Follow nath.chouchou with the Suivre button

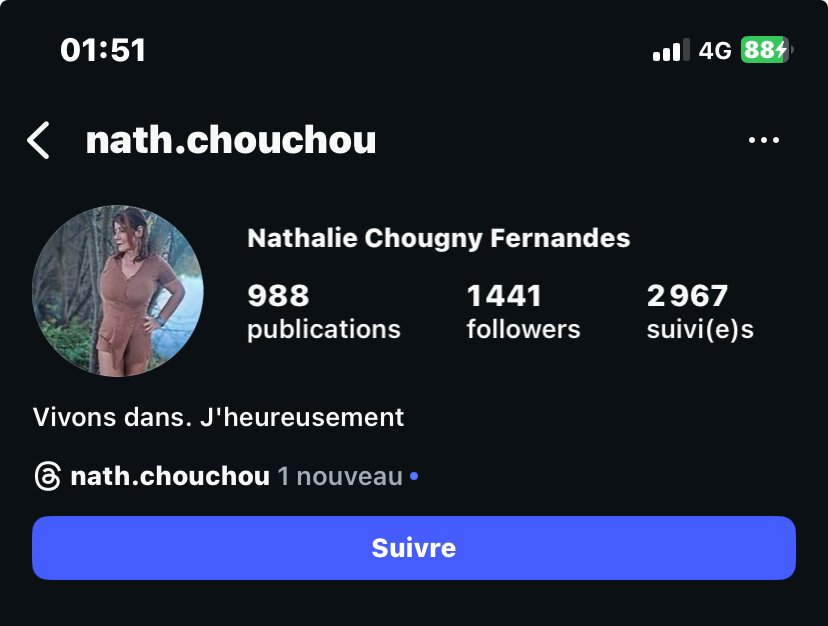(413, 548)
